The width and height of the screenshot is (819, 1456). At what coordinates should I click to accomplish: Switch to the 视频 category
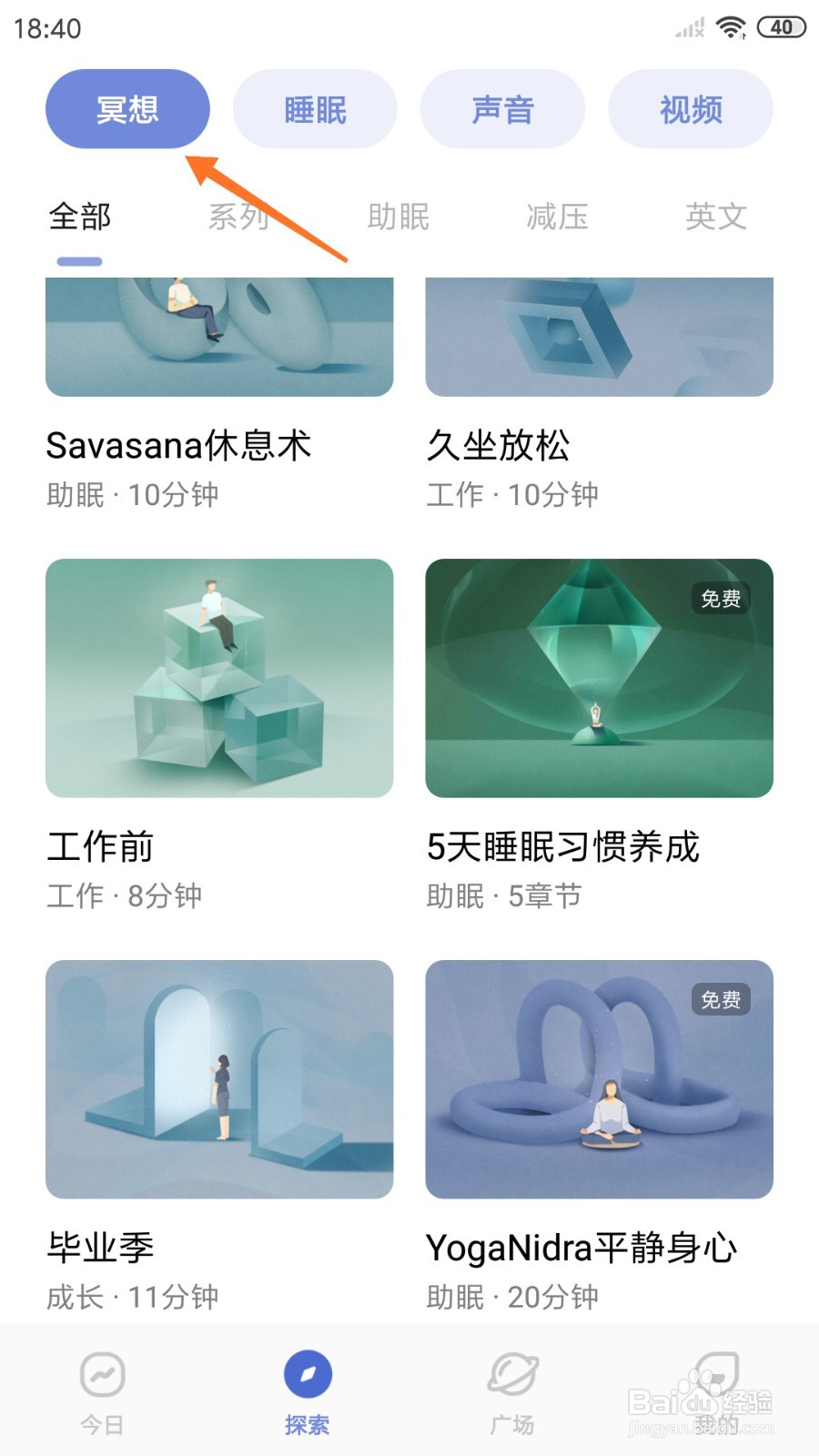tap(691, 108)
